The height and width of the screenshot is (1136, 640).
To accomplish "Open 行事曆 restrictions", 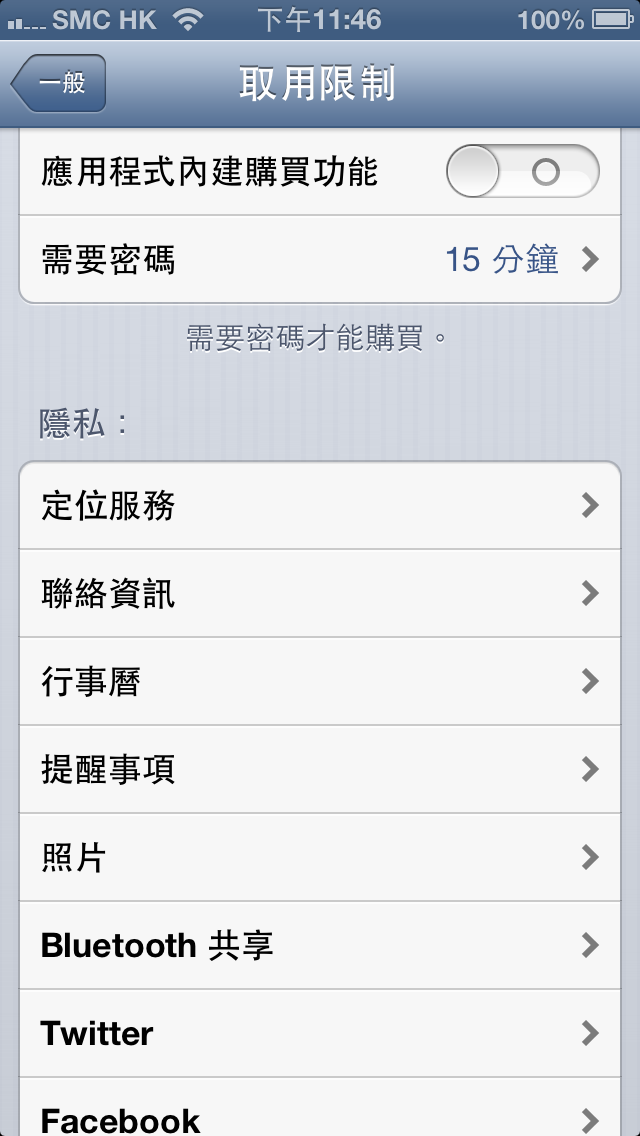I will tap(320, 682).
